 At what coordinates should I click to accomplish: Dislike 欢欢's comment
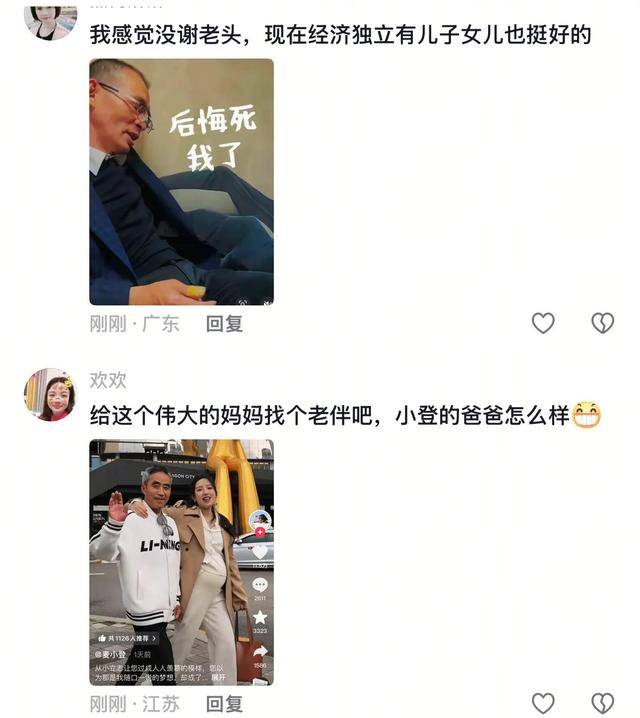(x=602, y=703)
